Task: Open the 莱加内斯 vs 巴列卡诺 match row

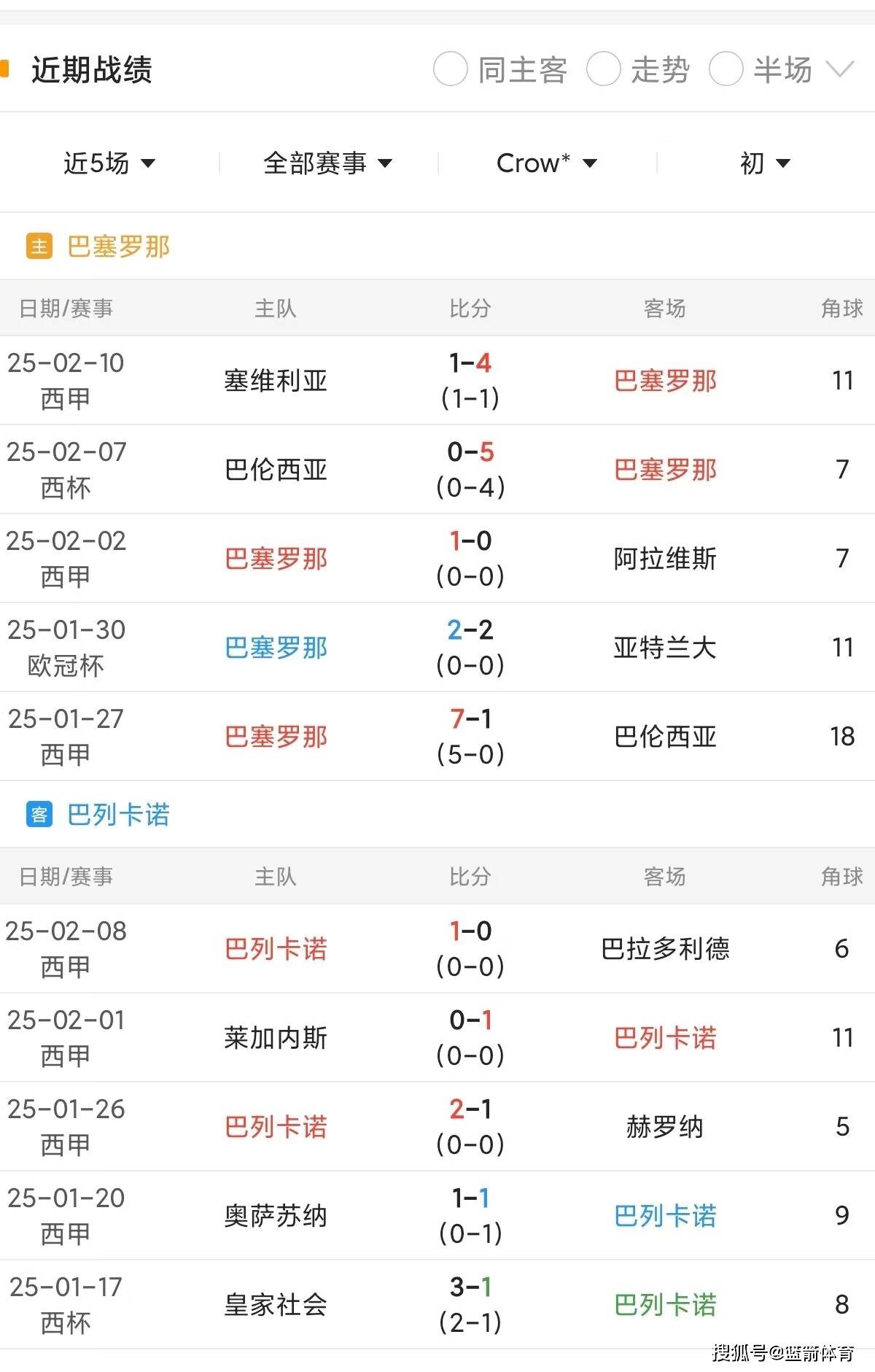Action: click(x=437, y=1037)
